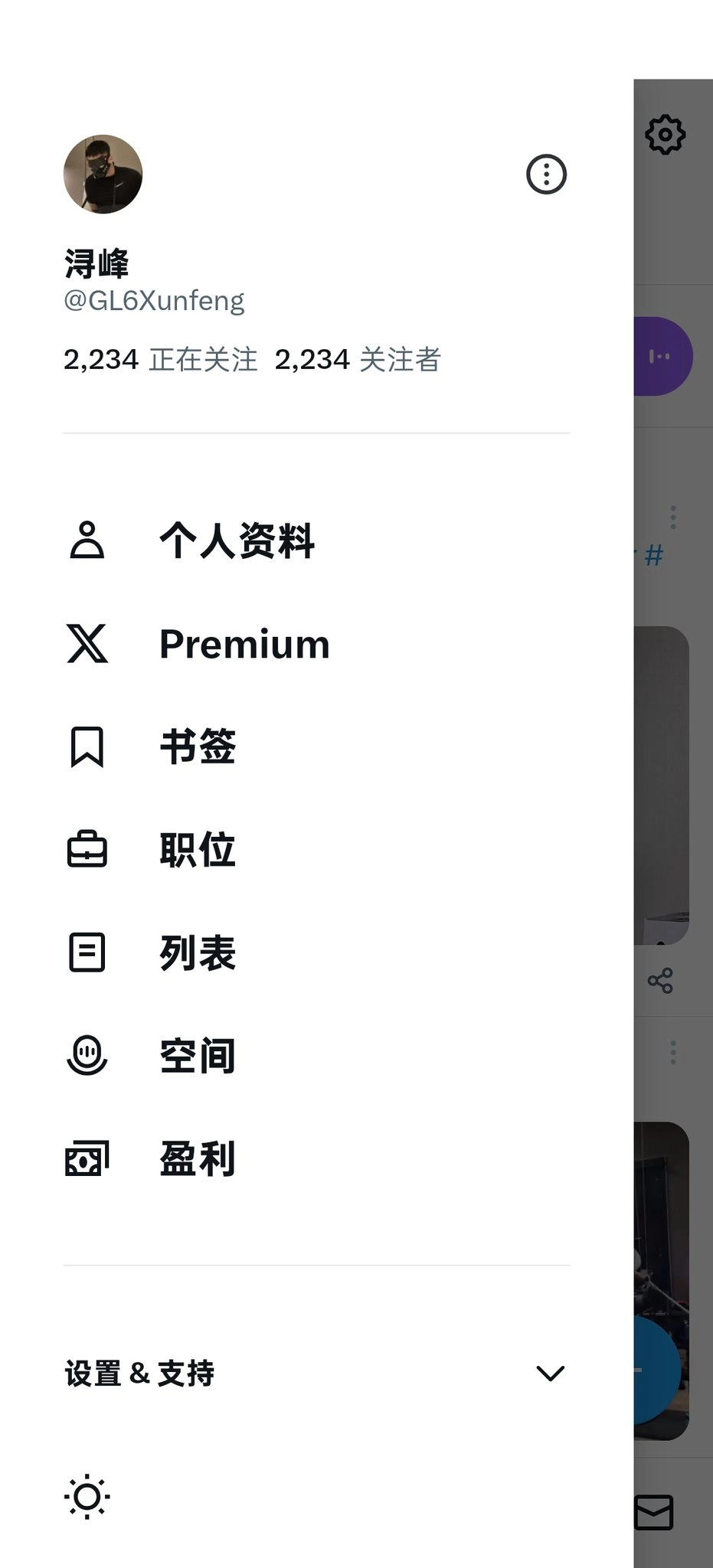Open 职位 jobs
This screenshot has width=713, height=1568.
[197, 850]
